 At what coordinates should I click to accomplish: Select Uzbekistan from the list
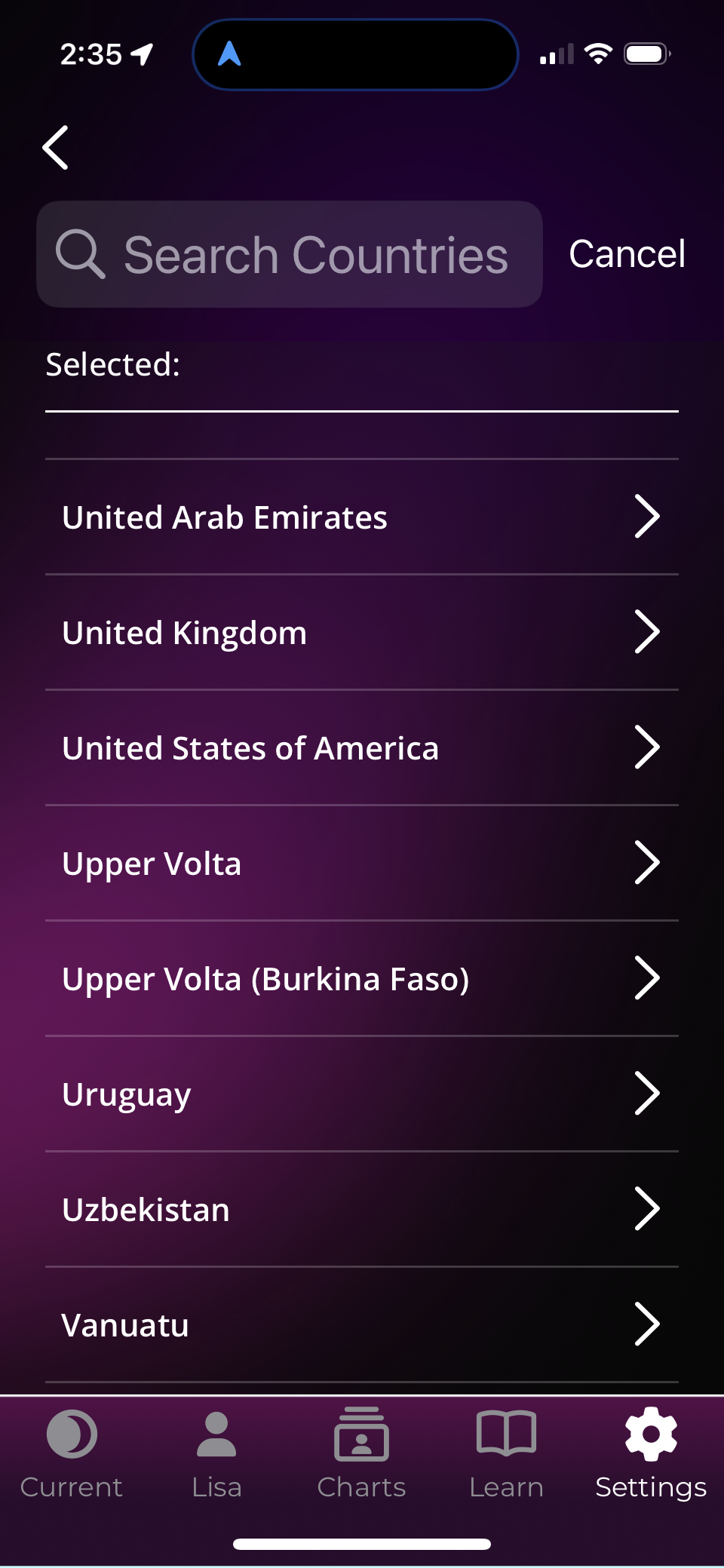(x=362, y=1210)
